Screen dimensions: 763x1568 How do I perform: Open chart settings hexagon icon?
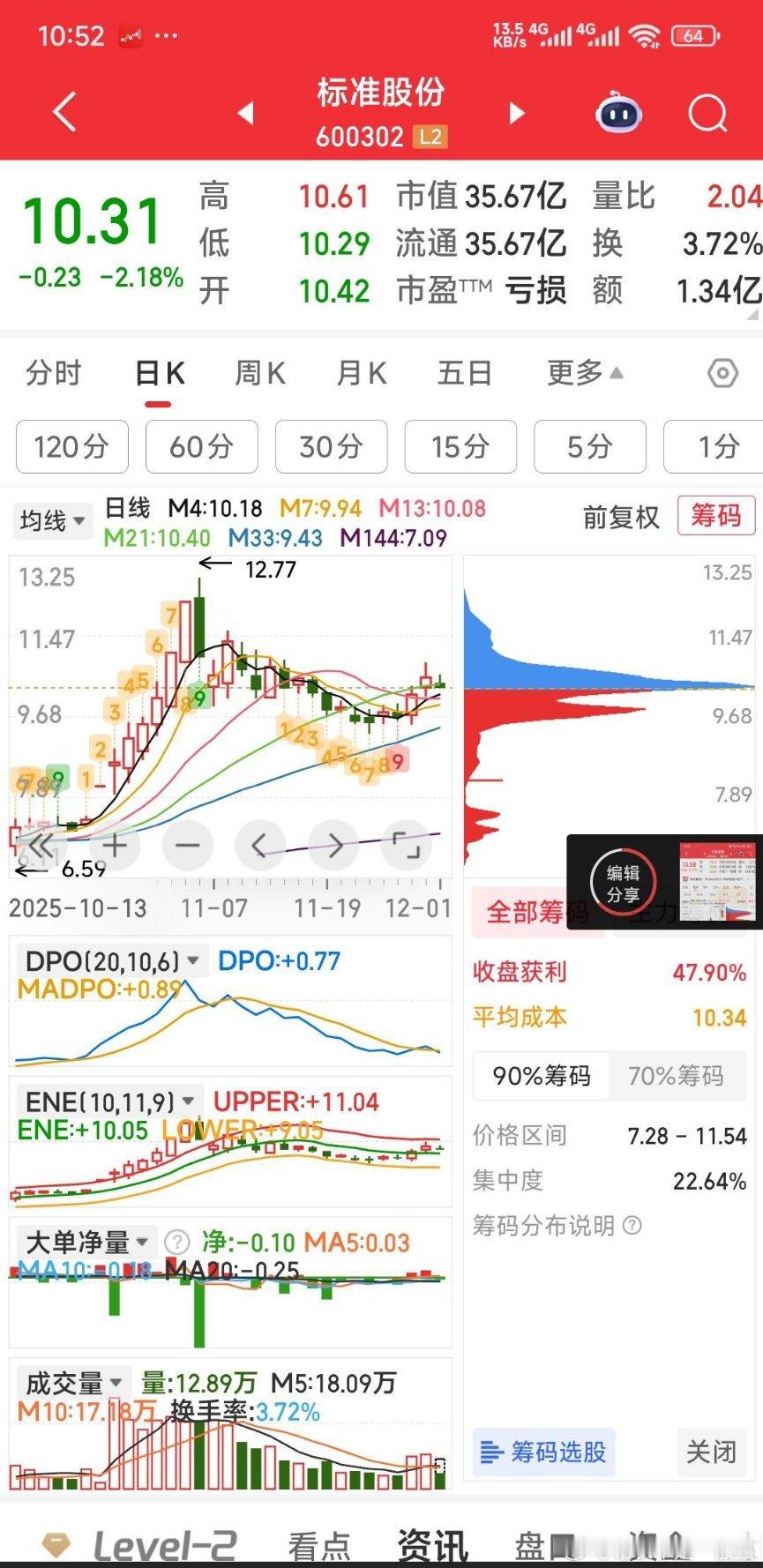click(x=722, y=373)
